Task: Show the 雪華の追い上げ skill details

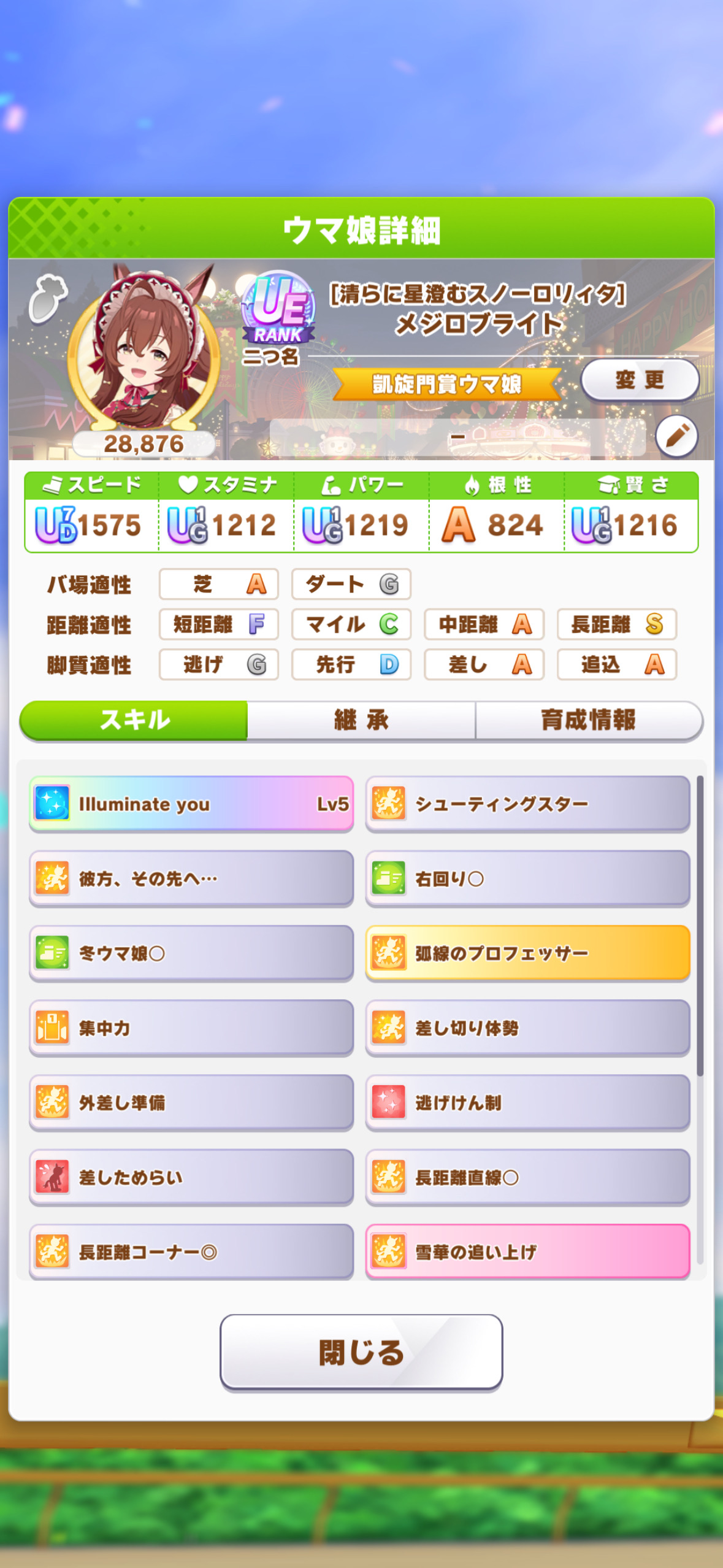Action: tap(527, 1251)
